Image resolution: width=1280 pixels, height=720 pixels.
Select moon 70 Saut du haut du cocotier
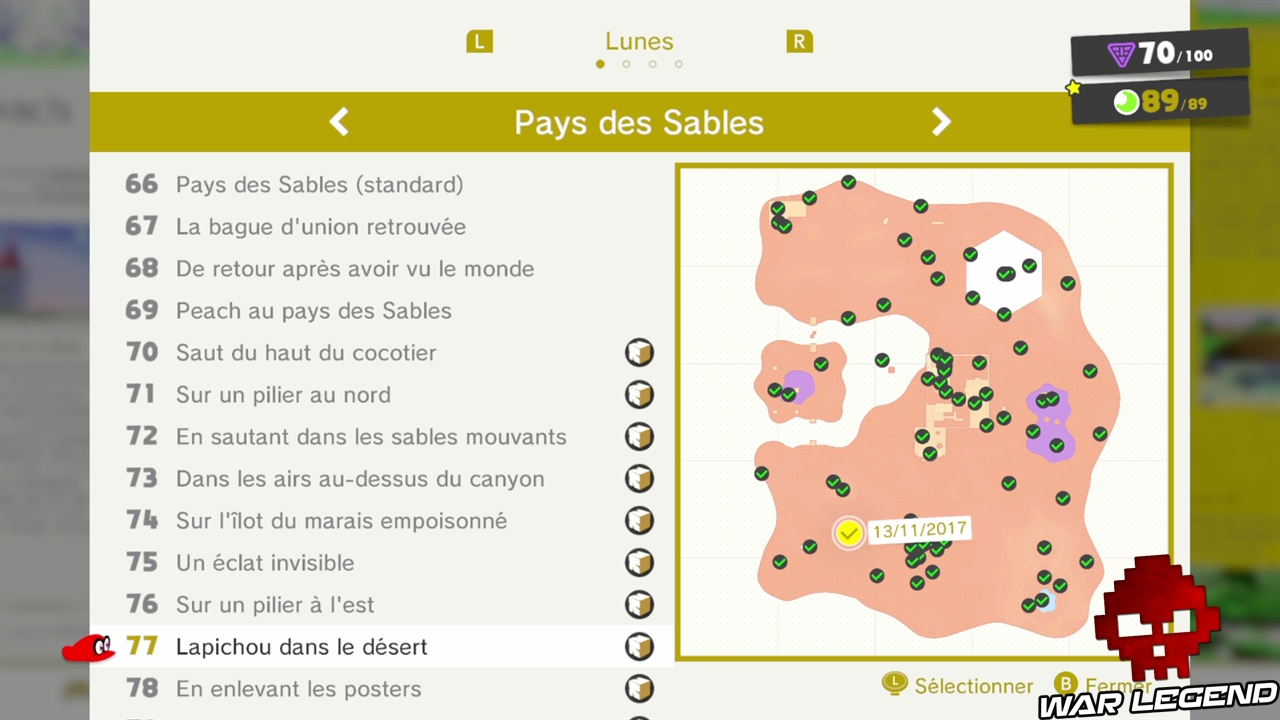305,353
